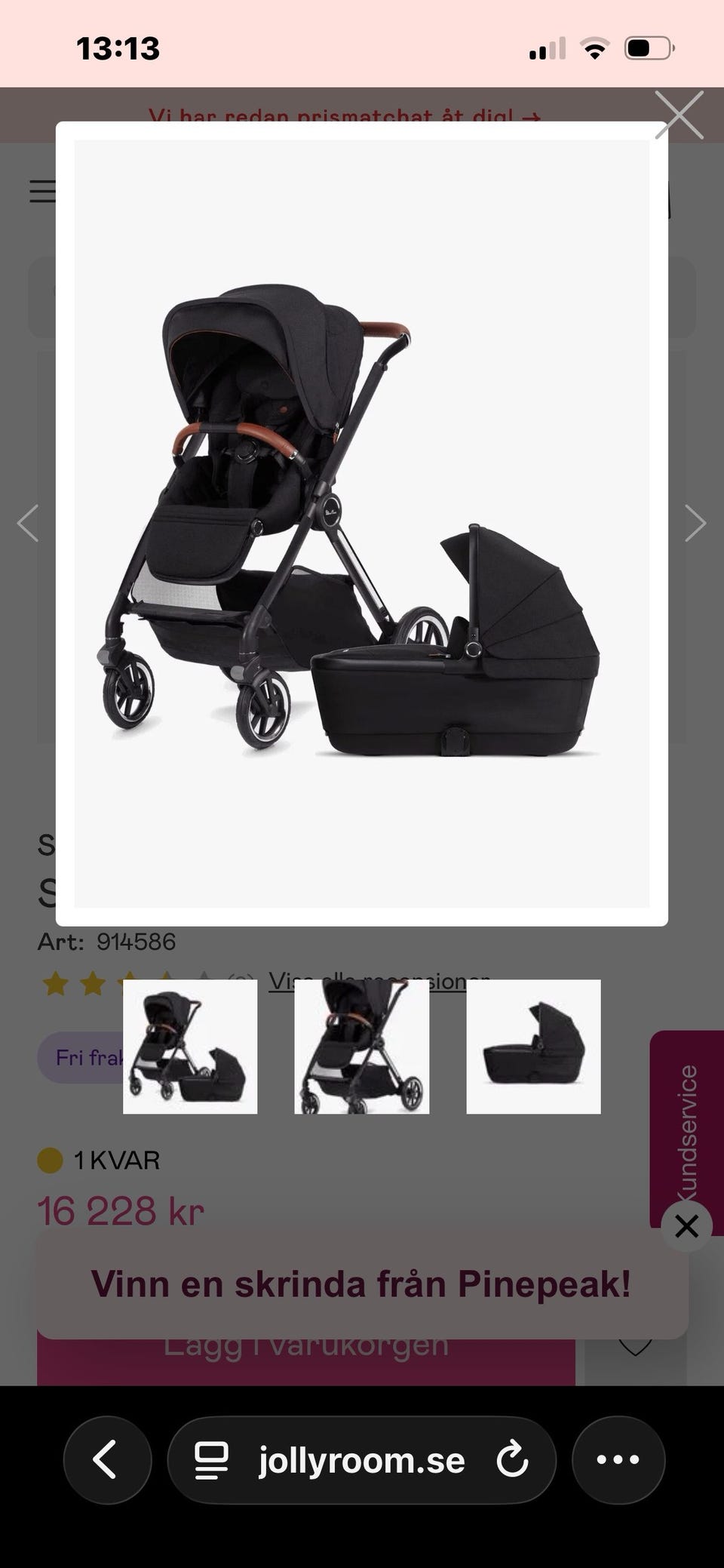Select the carrycot-only thumbnail
Viewport: 724px width, 1568px height.
[x=533, y=1047]
